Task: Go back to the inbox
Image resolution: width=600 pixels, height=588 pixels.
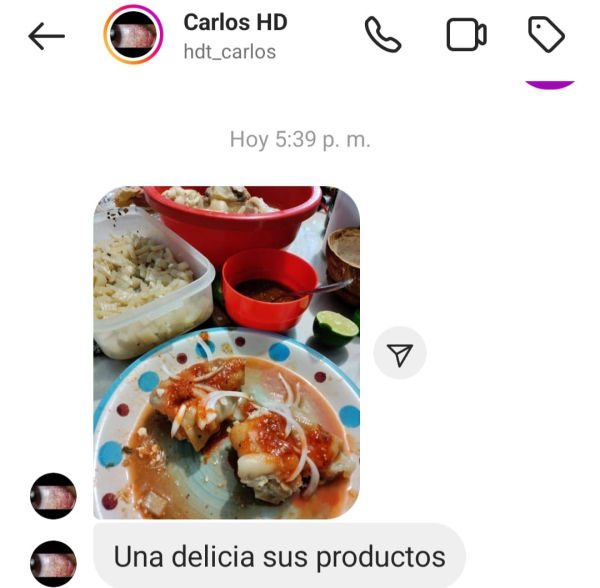Action: point(46,37)
